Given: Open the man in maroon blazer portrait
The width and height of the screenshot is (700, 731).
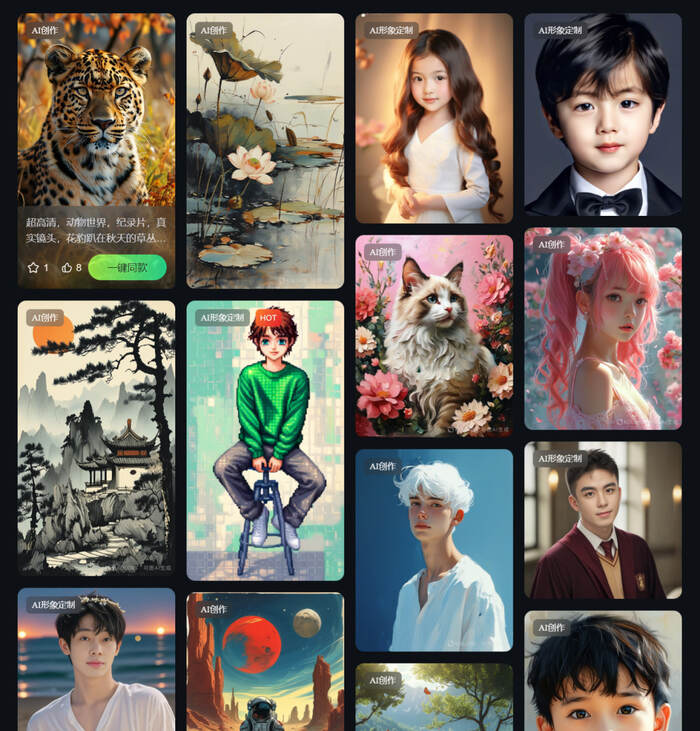Looking at the screenshot, I should coord(602,520).
